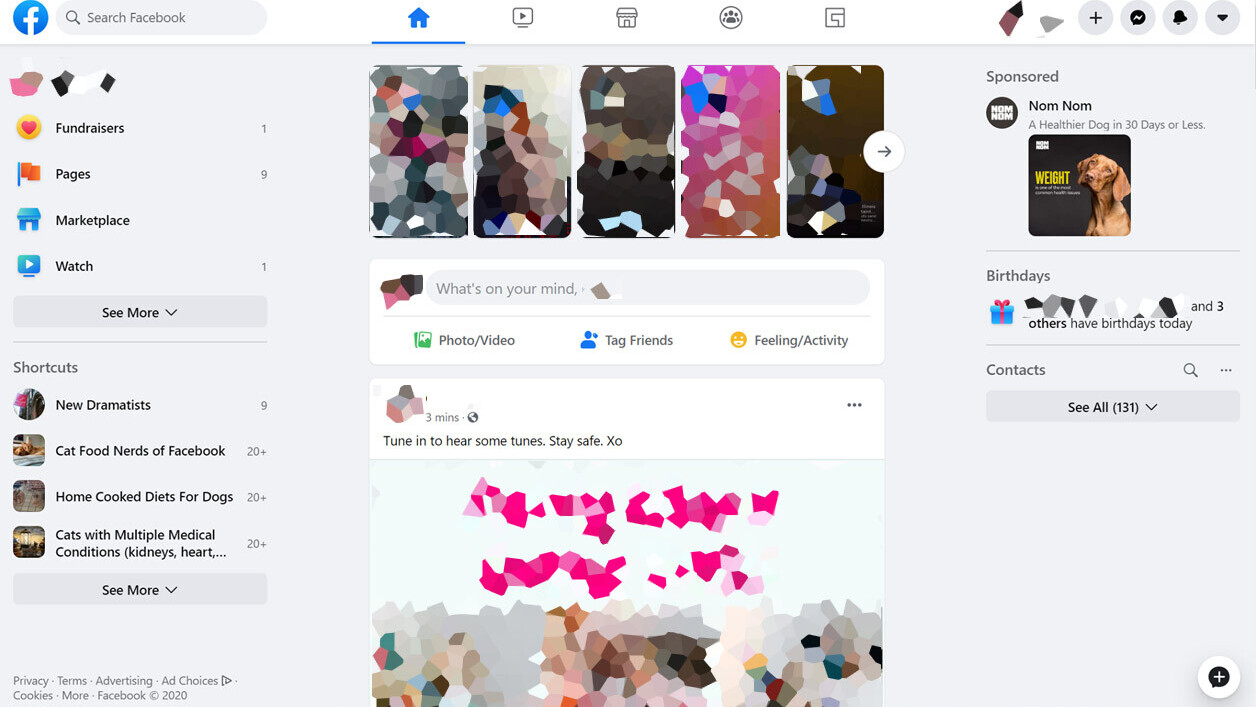This screenshot has width=1256, height=707.
Task: Switch to the Watch video tab
Action: (522, 18)
